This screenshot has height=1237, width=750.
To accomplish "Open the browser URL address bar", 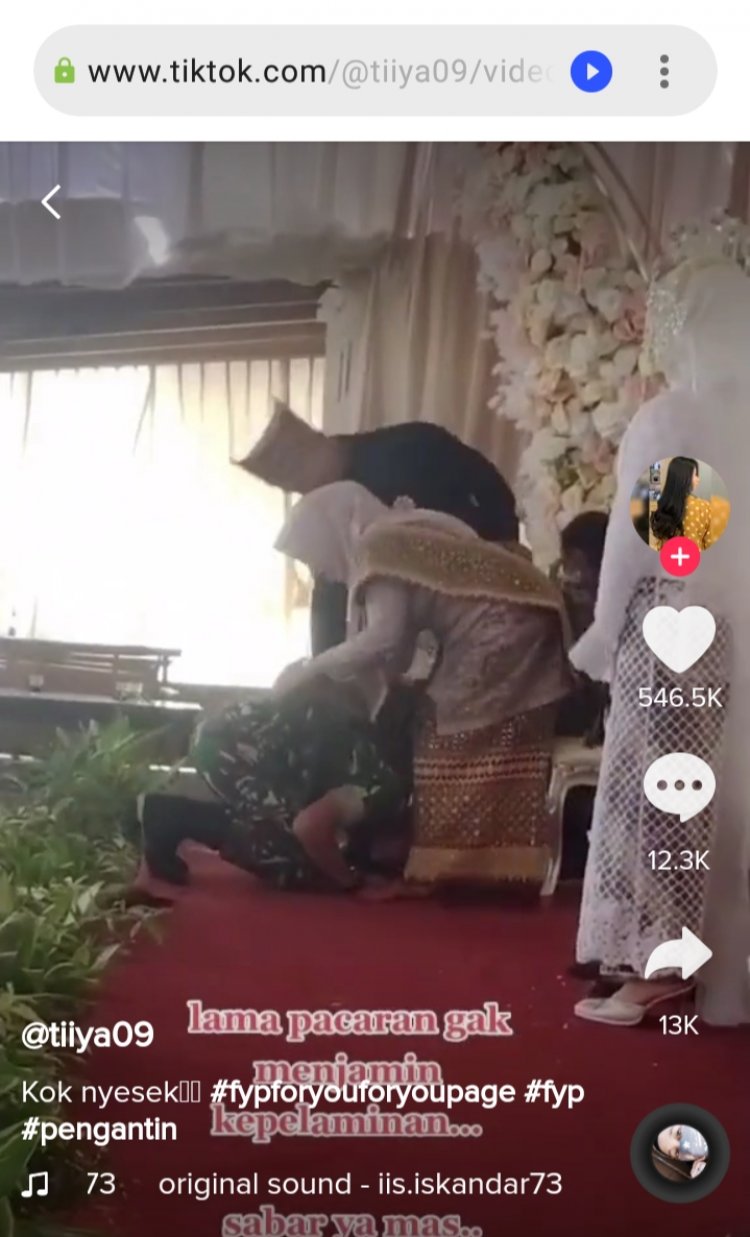I will coord(310,72).
